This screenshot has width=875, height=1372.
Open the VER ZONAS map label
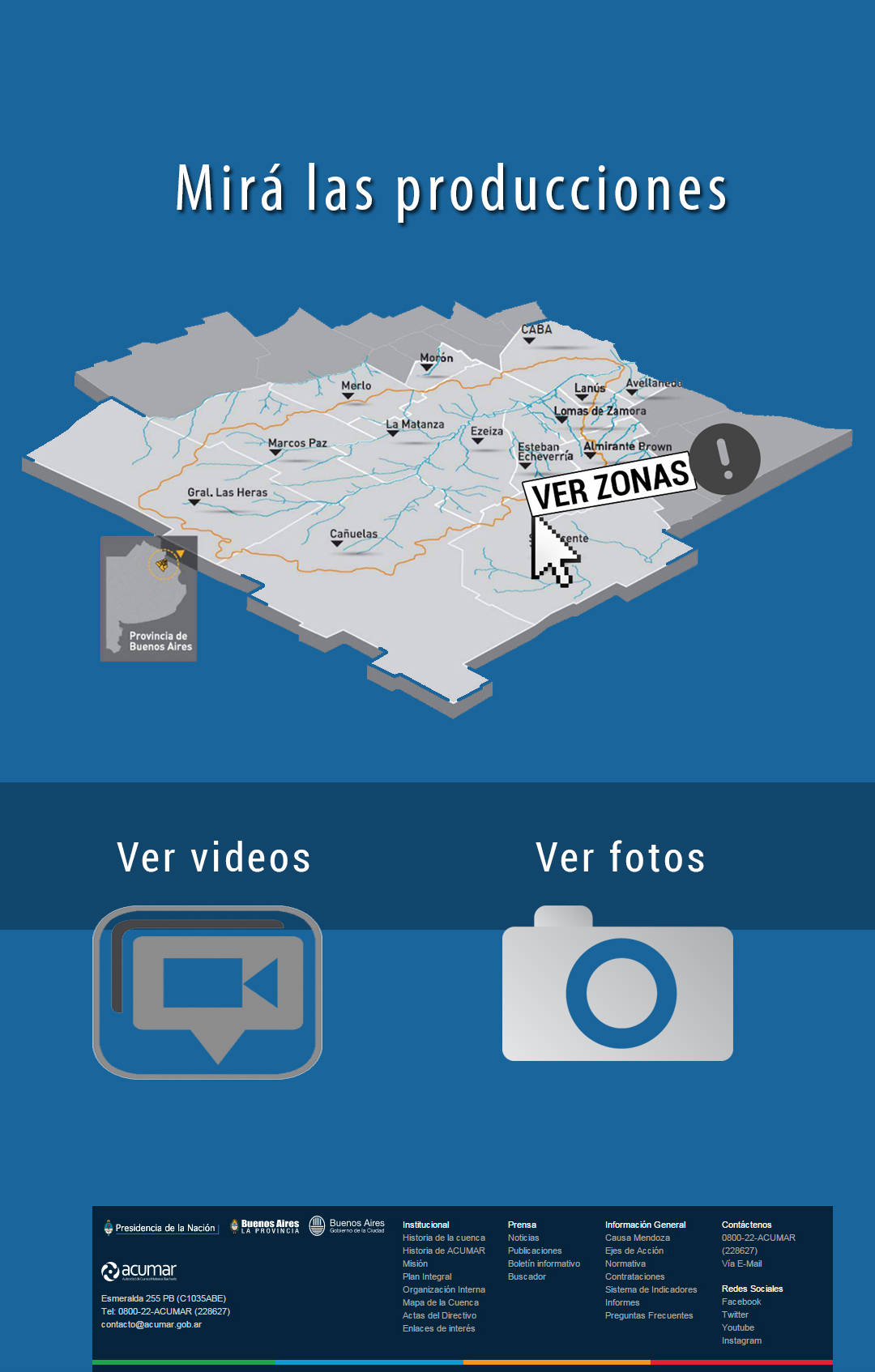click(x=610, y=484)
